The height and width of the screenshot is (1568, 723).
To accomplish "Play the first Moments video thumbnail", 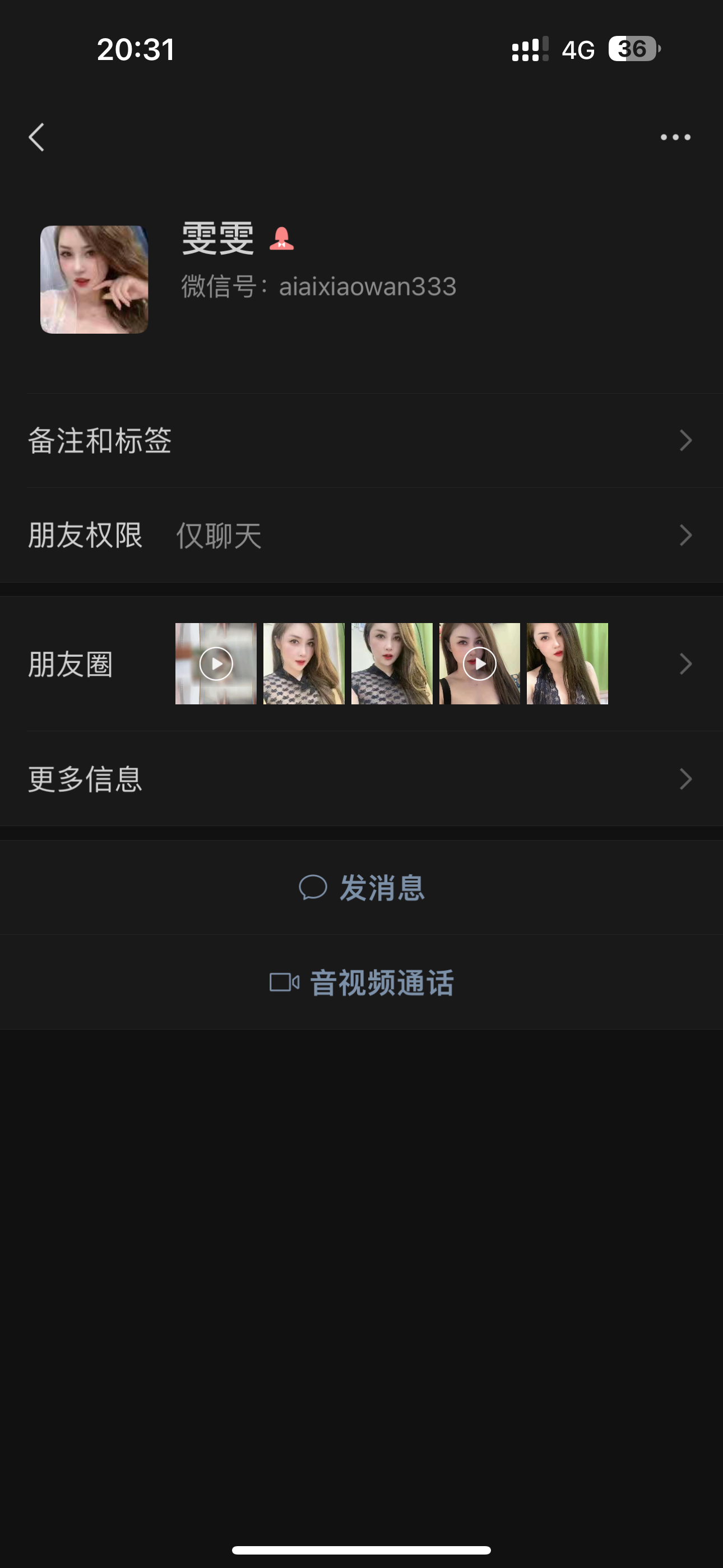I will [x=216, y=663].
